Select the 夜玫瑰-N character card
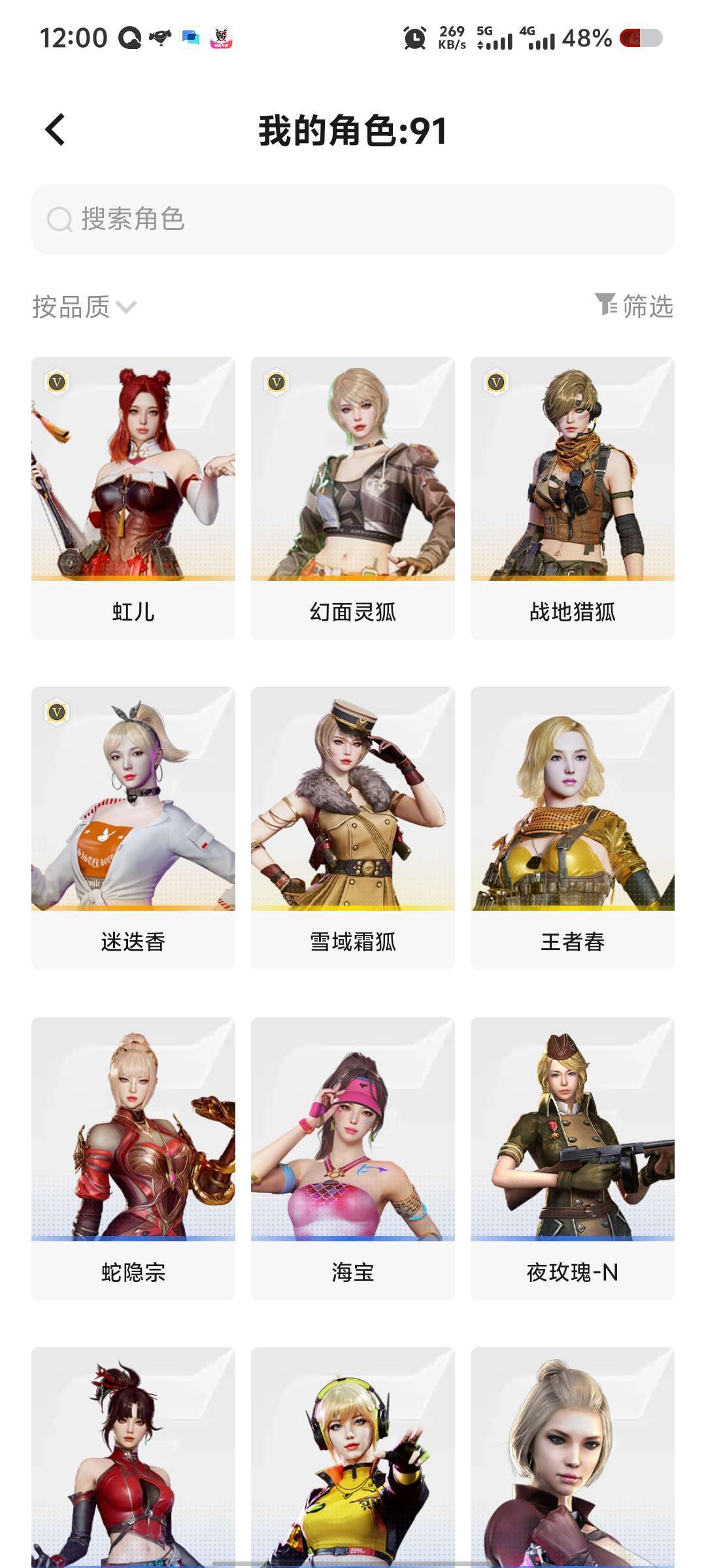 click(x=573, y=1158)
